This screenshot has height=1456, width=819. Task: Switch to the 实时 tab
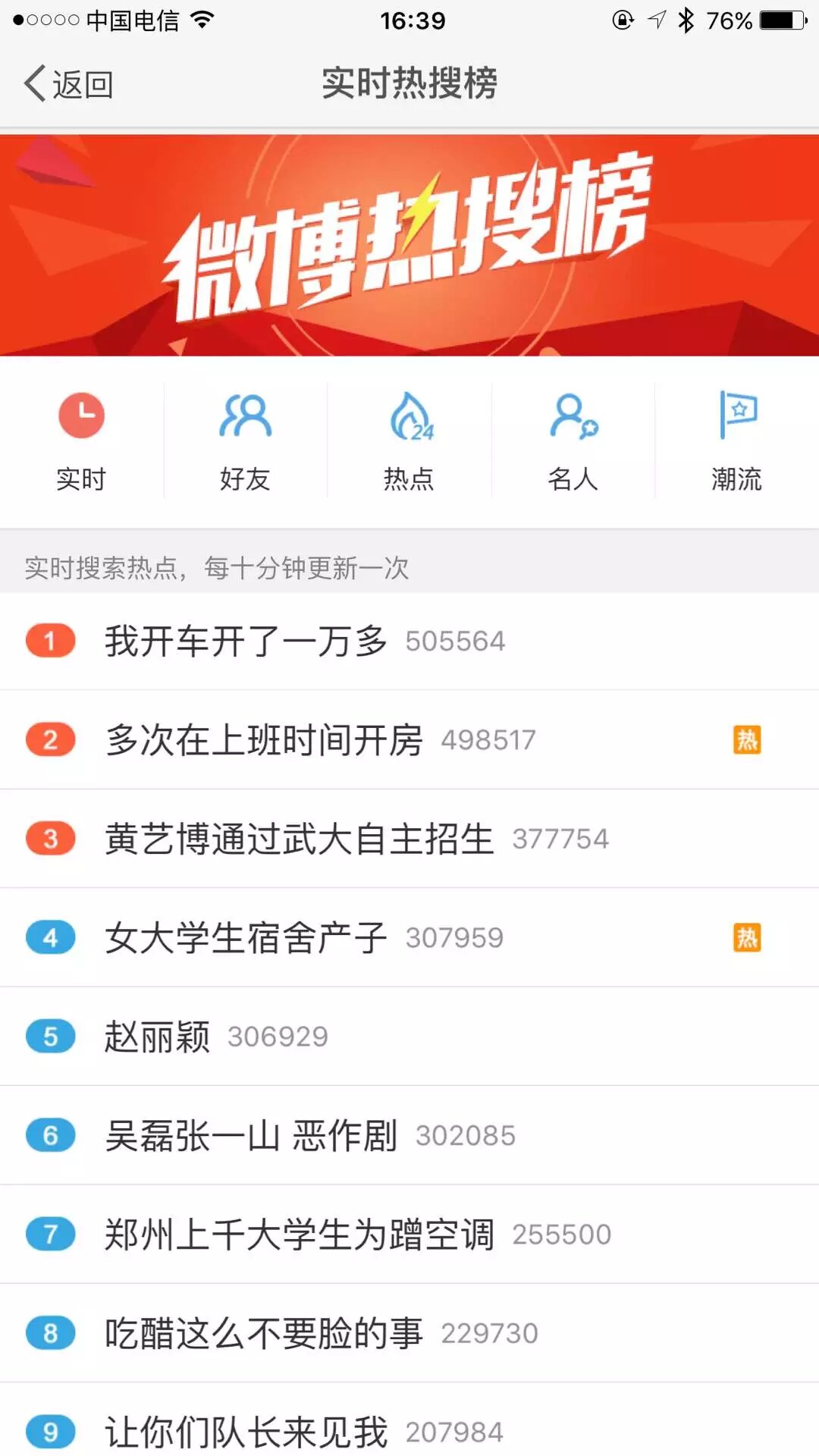coord(81,441)
